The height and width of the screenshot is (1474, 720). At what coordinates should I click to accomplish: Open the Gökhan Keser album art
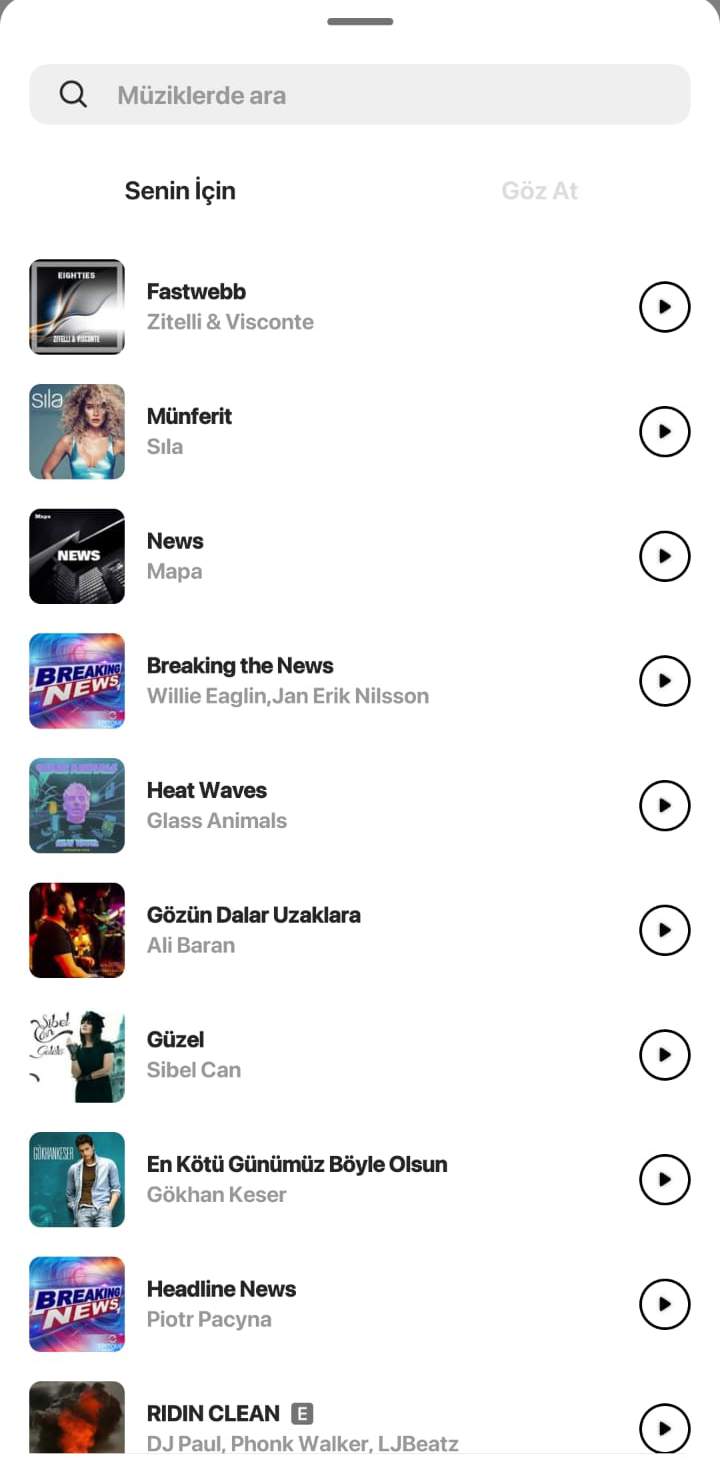pos(77,1179)
